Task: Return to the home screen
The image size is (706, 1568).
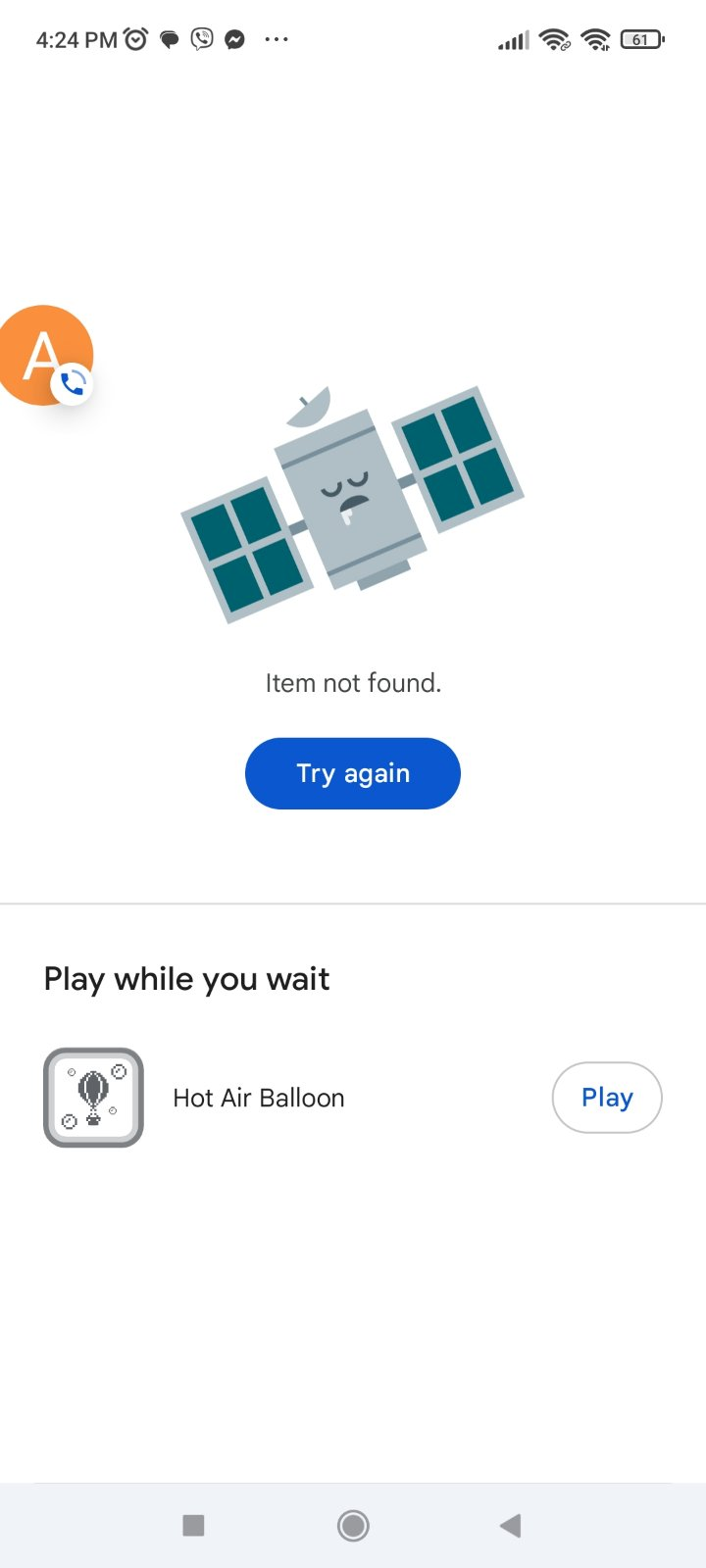Action: point(353,1525)
